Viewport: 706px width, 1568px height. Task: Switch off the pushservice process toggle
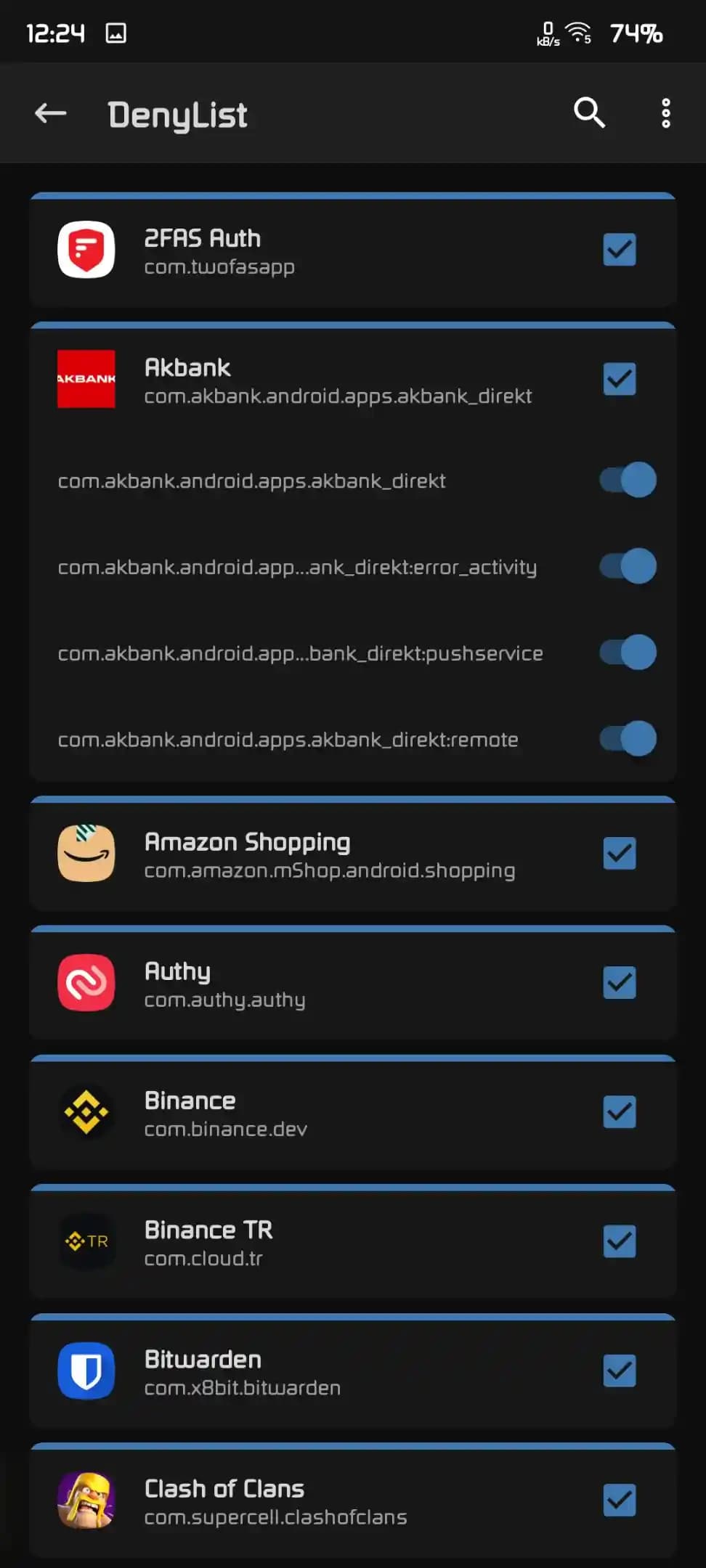628,652
